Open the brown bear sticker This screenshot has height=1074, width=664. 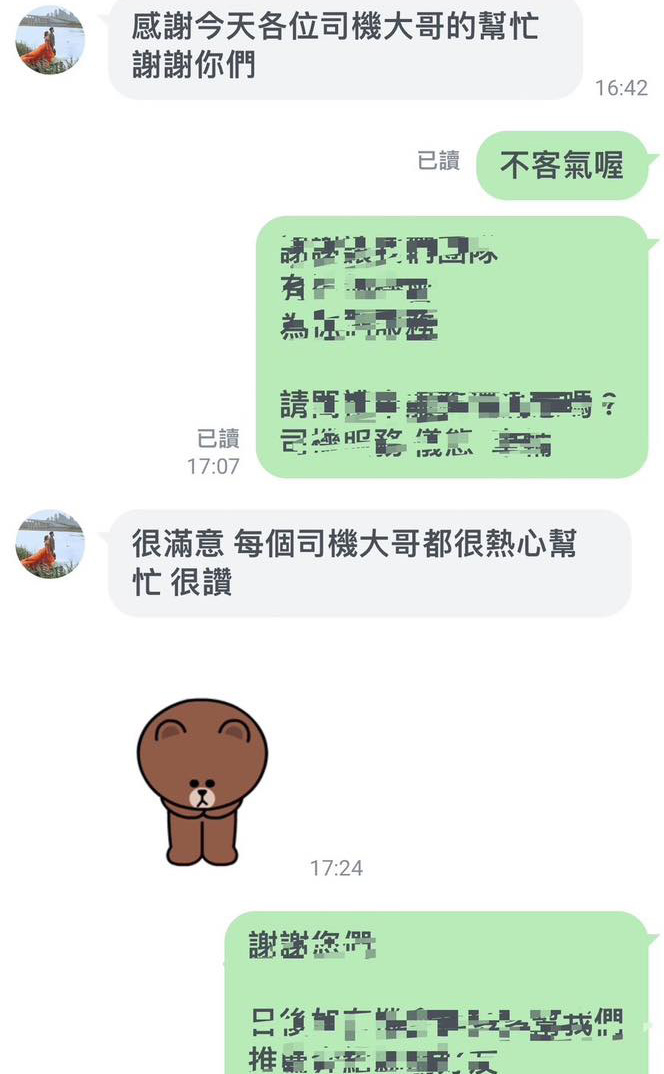202,782
